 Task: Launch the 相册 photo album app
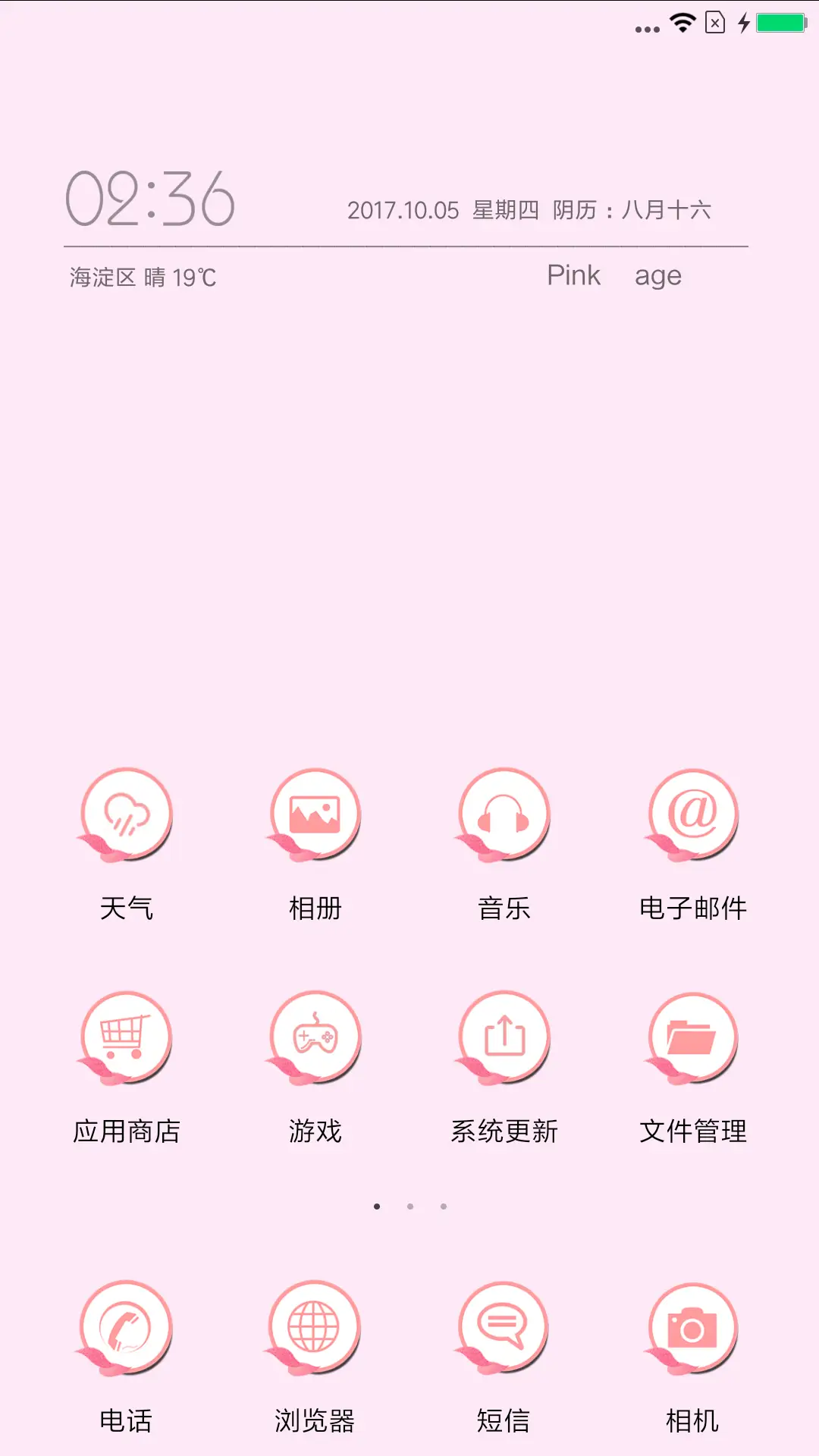tap(315, 813)
